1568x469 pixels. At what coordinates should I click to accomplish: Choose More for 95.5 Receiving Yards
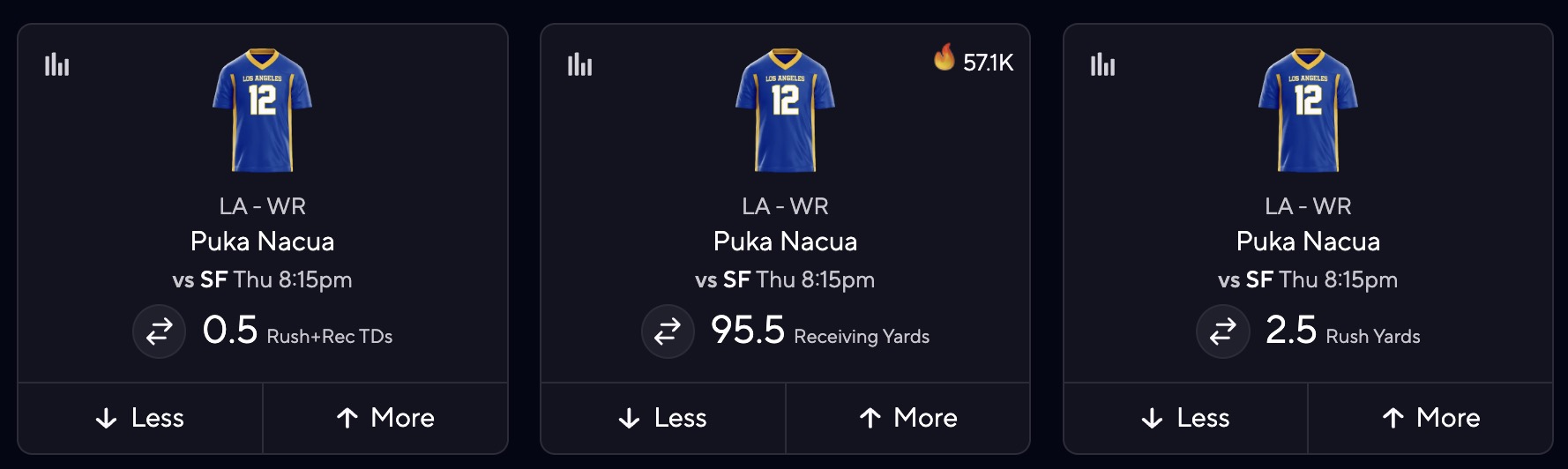pyautogui.click(x=907, y=418)
